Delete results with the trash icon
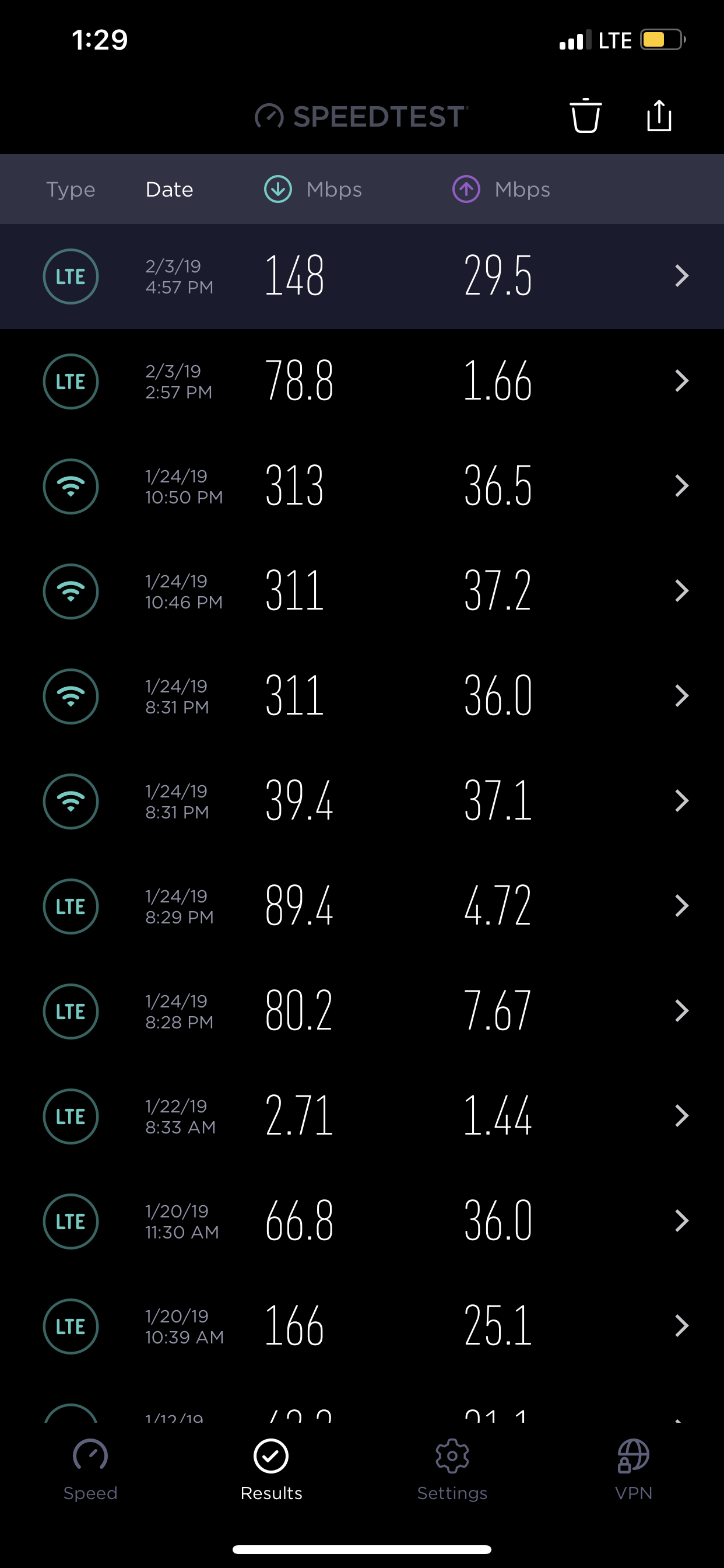The width and height of the screenshot is (724, 1568). click(x=585, y=116)
